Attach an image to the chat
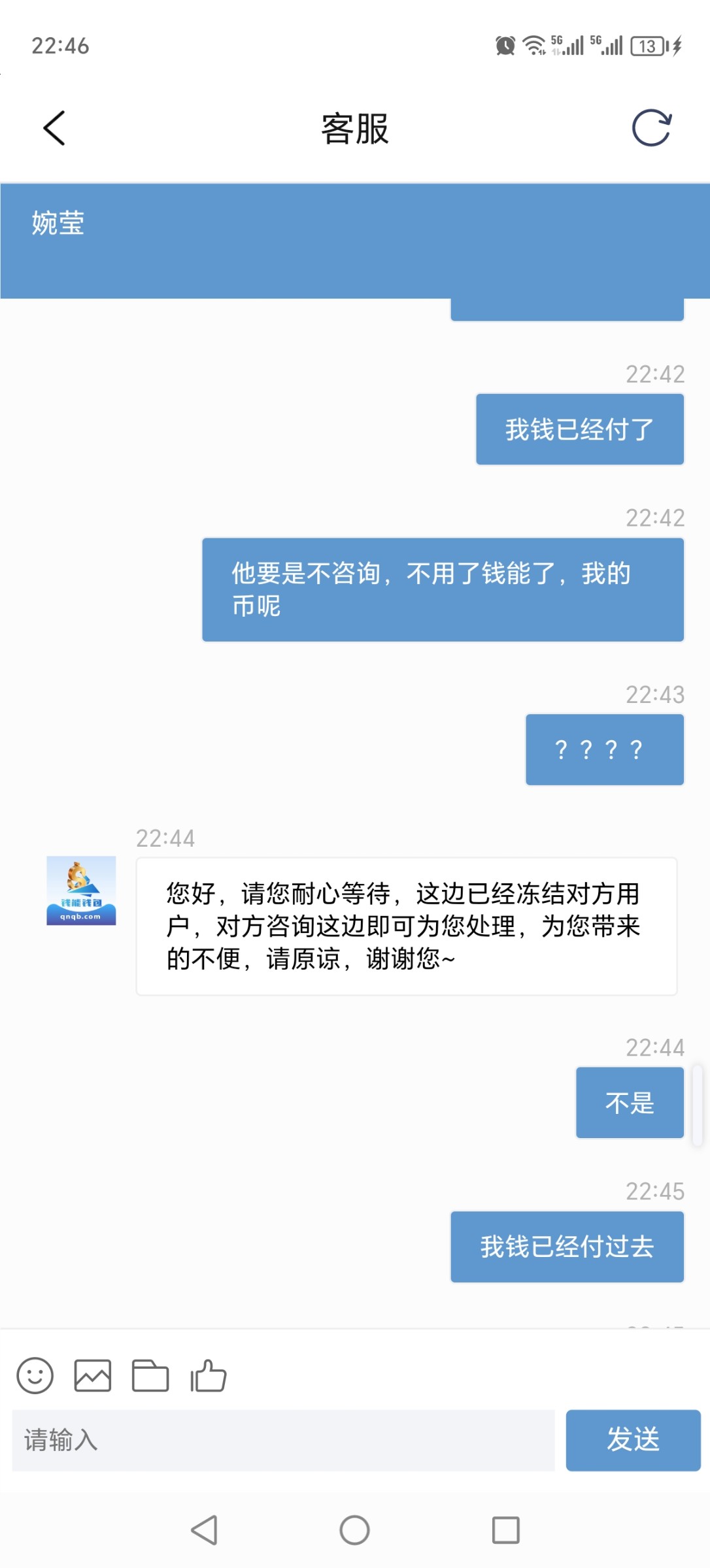The width and height of the screenshot is (710, 1568). [x=93, y=1376]
